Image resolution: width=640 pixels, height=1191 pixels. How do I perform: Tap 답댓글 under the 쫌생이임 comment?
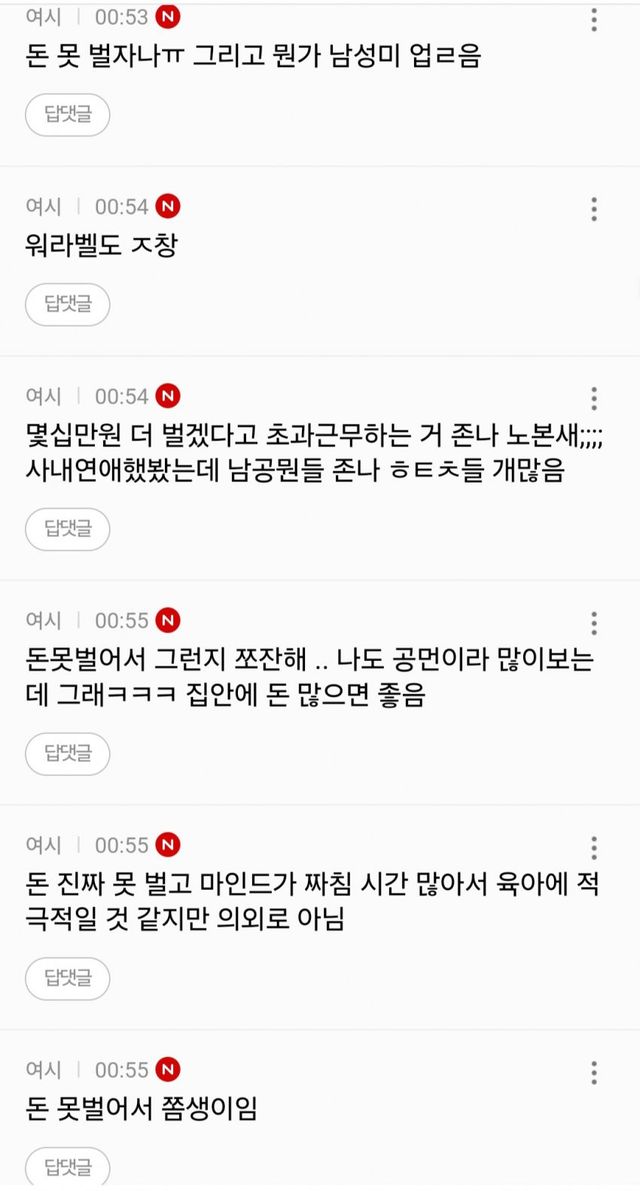click(x=67, y=1166)
